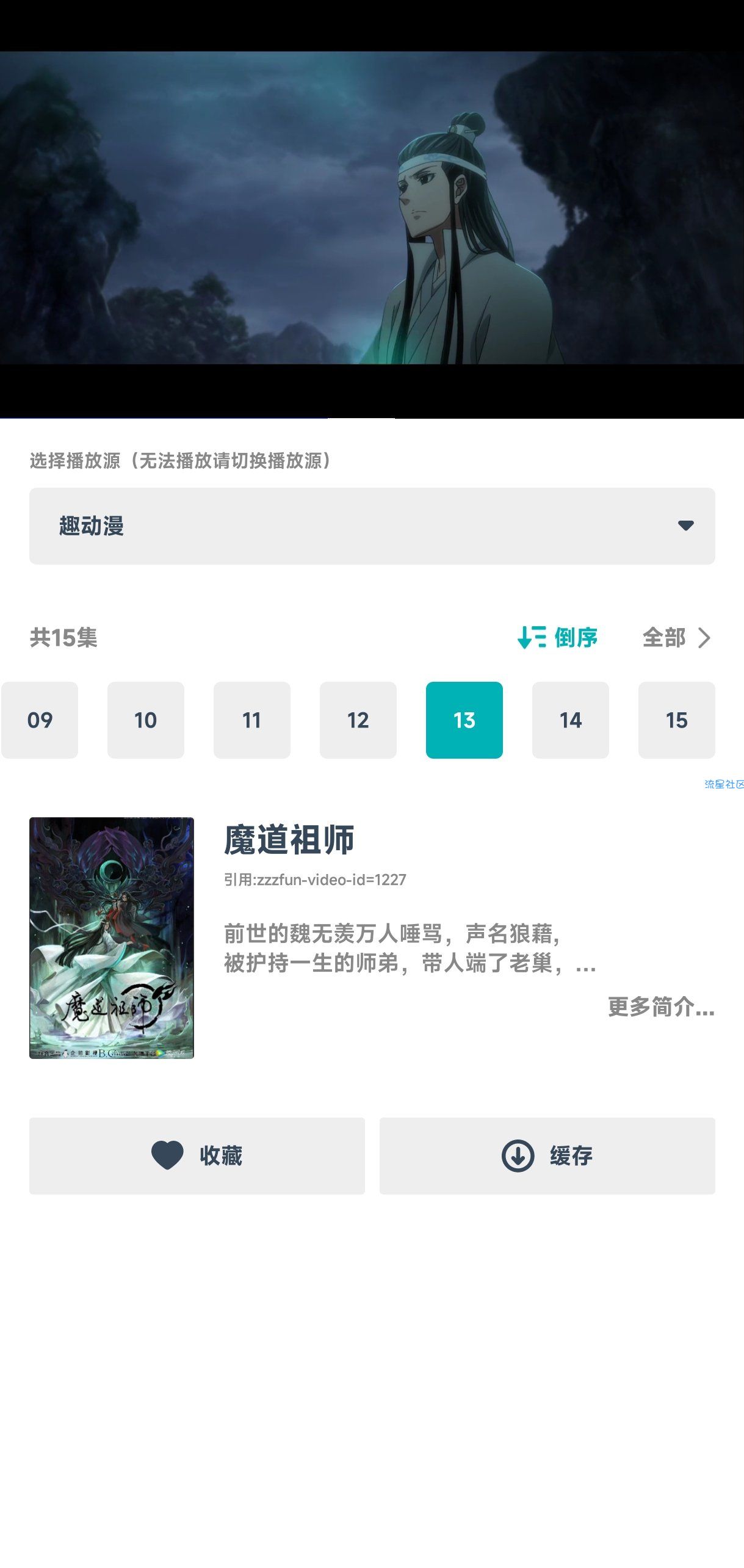Image resolution: width=744 pixels, height=1568 pixels.
Task: Open the final episode 15
Action: pyautogui.click(x=677, y=720)
